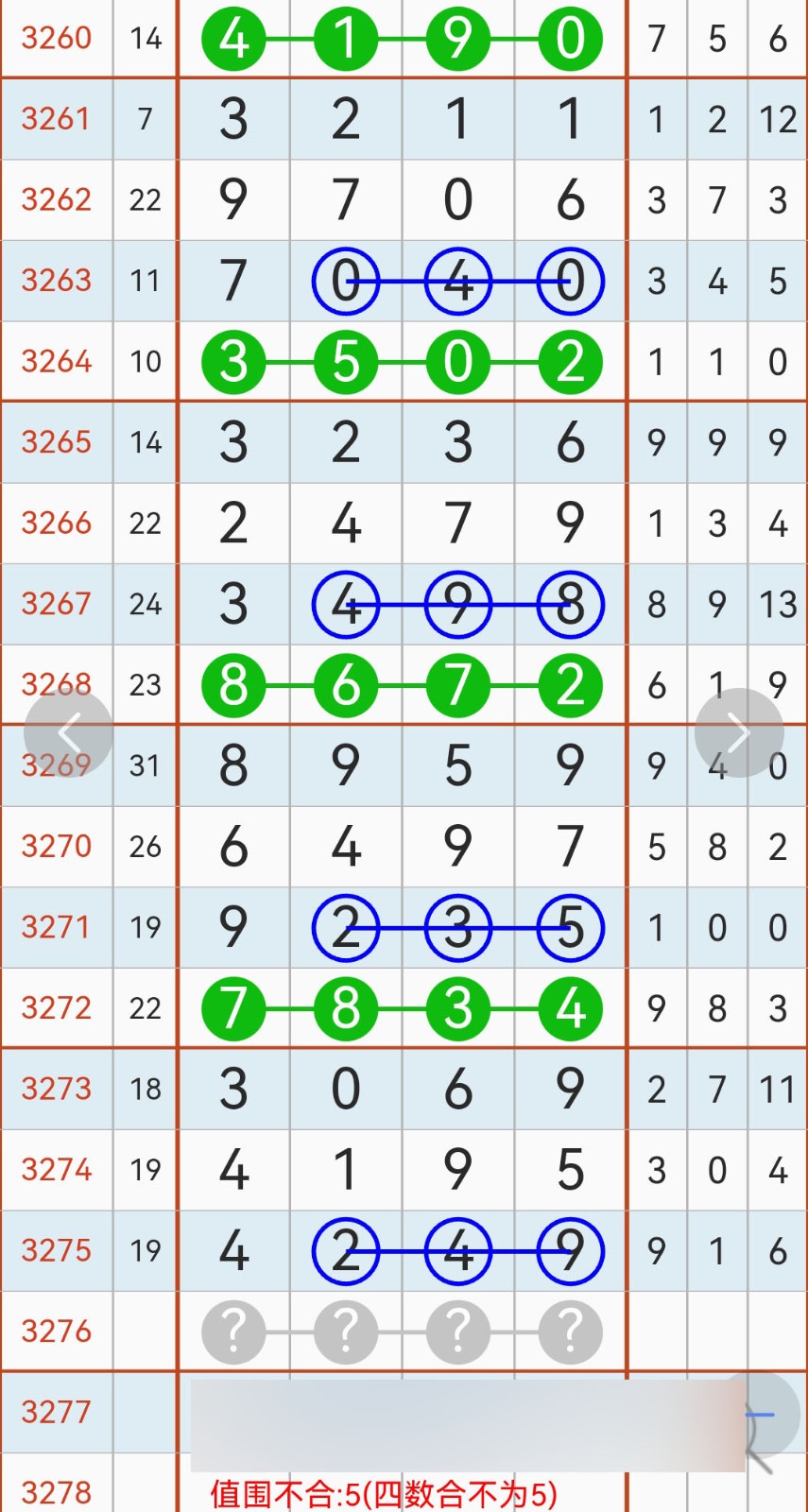Click the blue circled 8 in row 3267
Image resolution: width=808 pixels, height=1512 pixels.
click(x=569, y=606)
